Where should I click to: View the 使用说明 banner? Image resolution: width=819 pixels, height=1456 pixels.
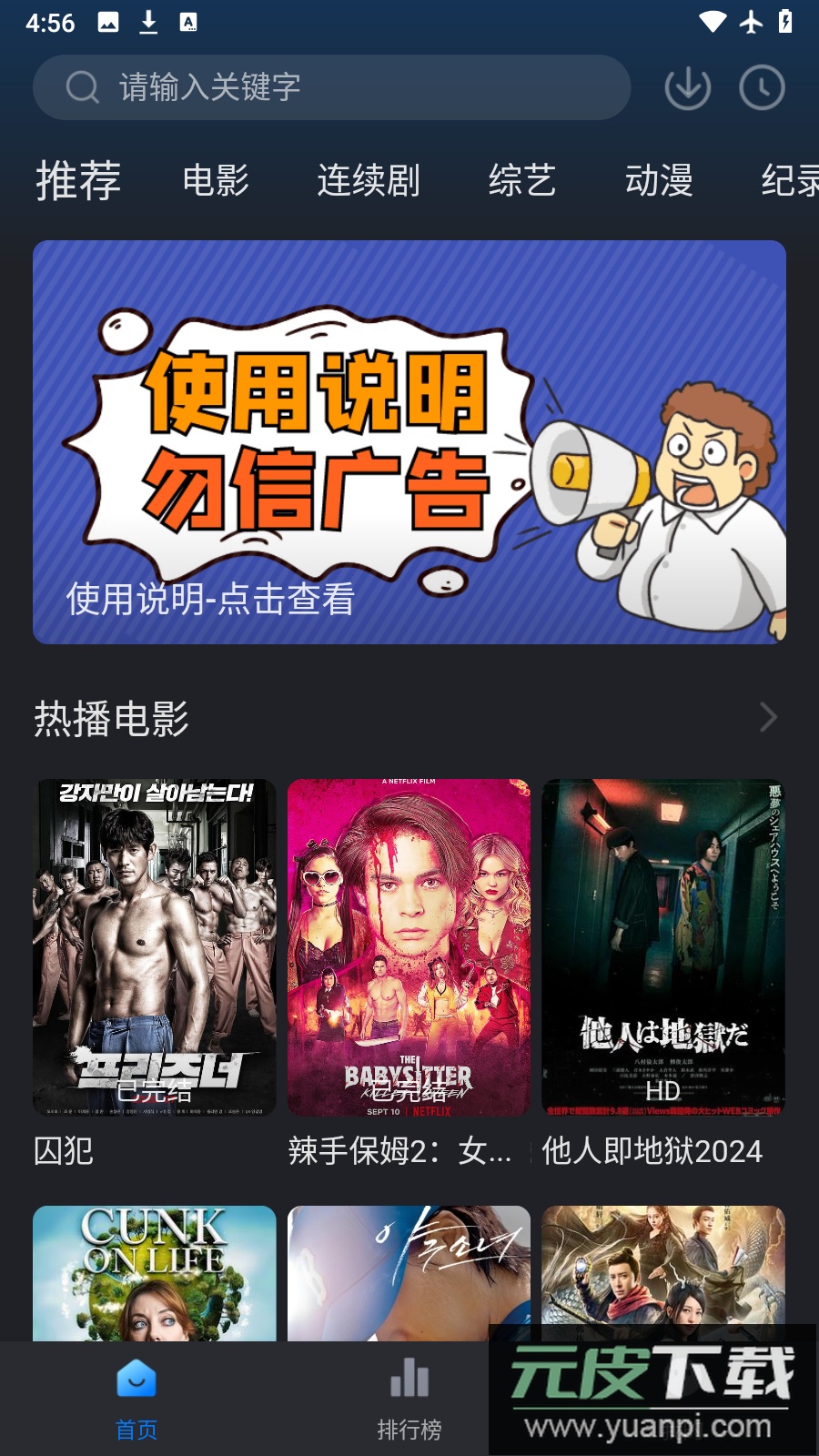(x=409, y=442)
